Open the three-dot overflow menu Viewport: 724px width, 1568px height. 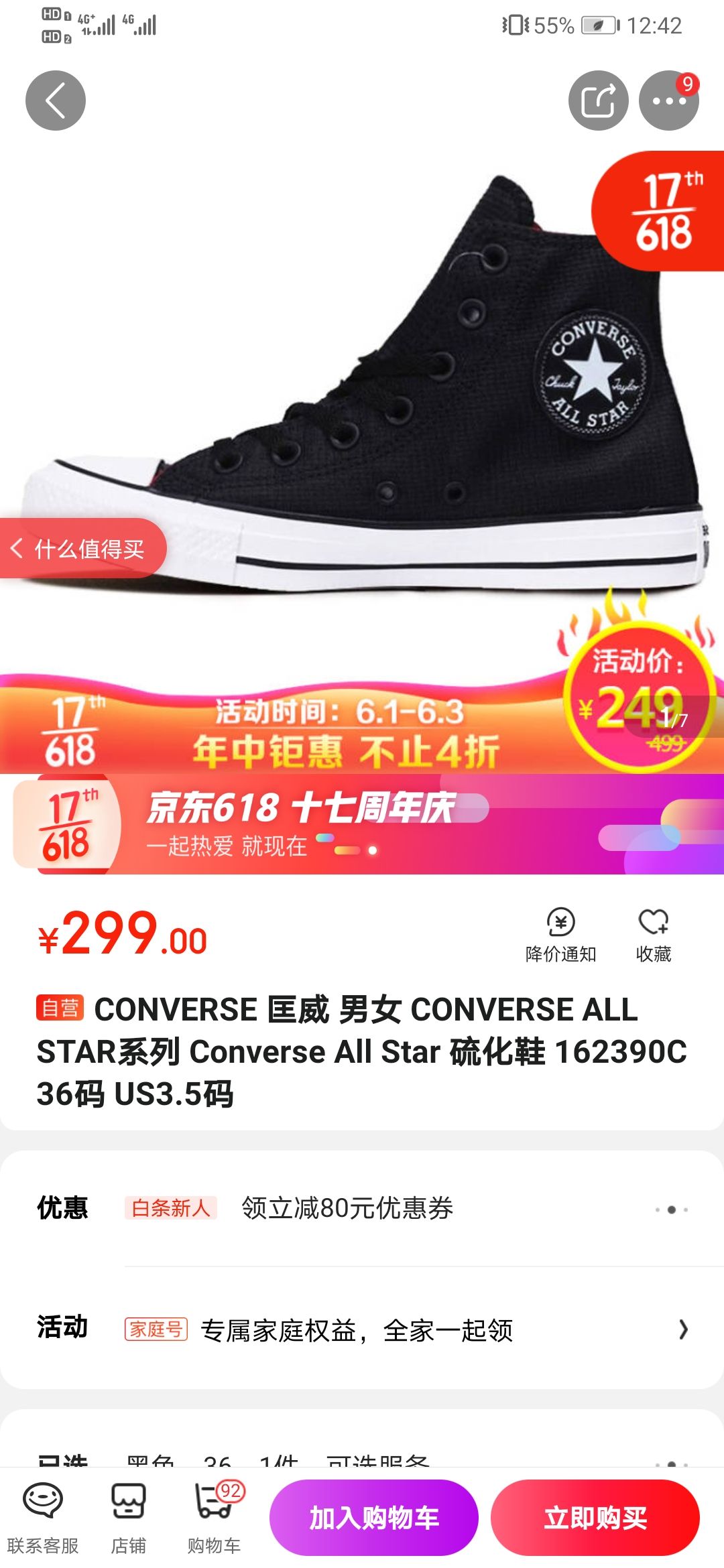(668, 101)
